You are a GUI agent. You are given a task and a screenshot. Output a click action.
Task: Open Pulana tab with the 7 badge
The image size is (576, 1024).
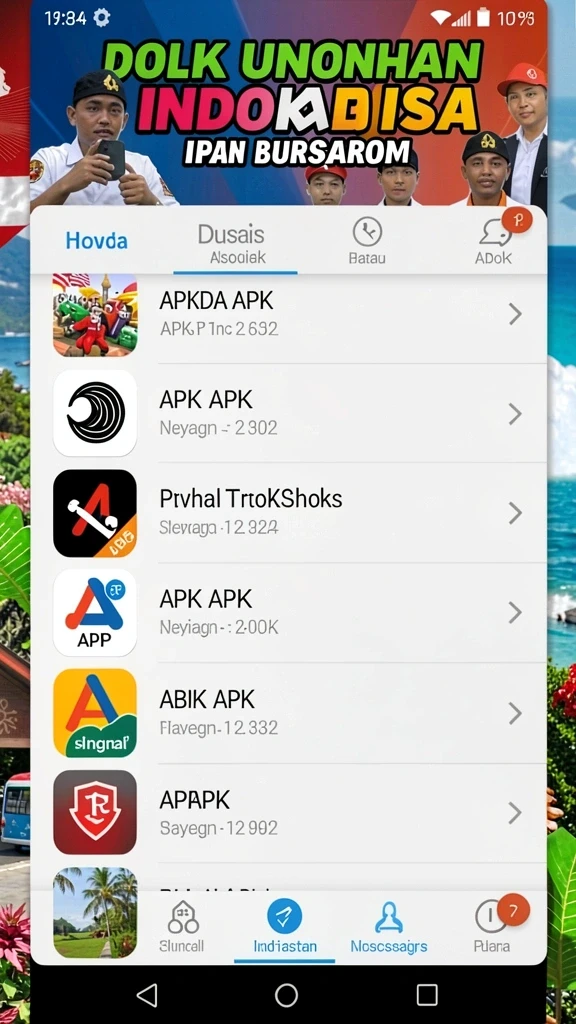pyautogui.click(x=494, y=925)
